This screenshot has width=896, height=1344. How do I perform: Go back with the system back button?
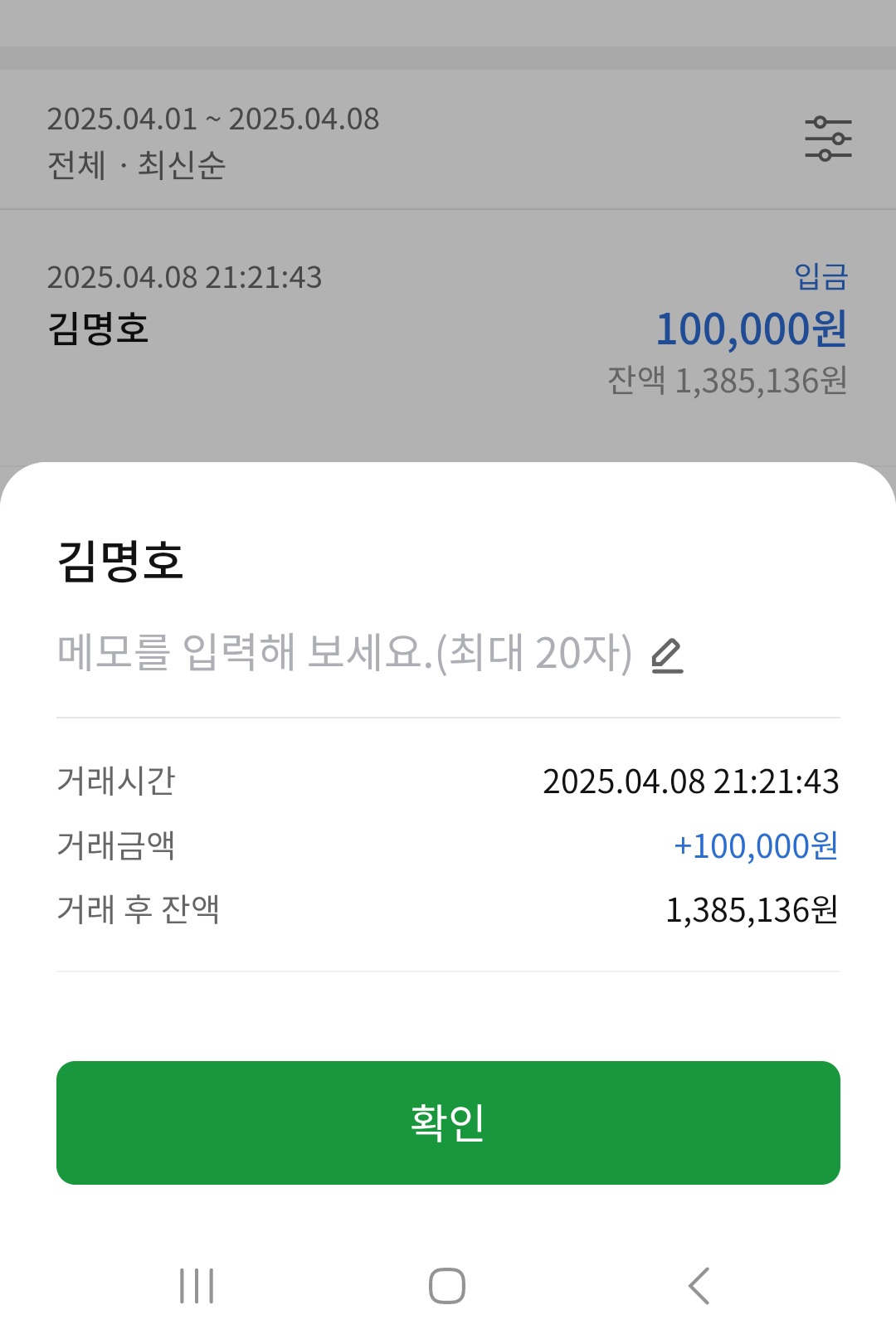pyautogui.click(x=699, y=1286)
